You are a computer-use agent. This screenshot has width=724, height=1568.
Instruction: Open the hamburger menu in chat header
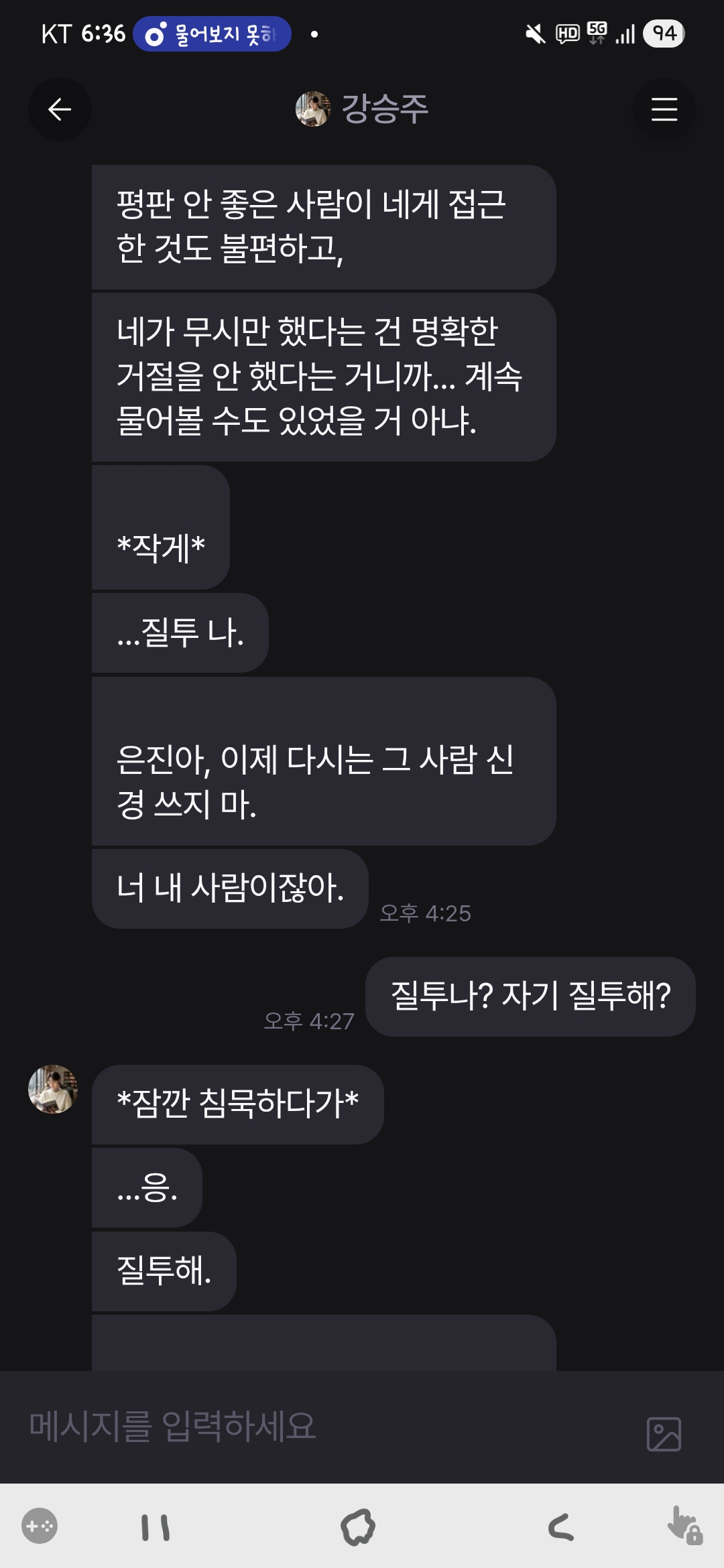[x=664, y=109]
